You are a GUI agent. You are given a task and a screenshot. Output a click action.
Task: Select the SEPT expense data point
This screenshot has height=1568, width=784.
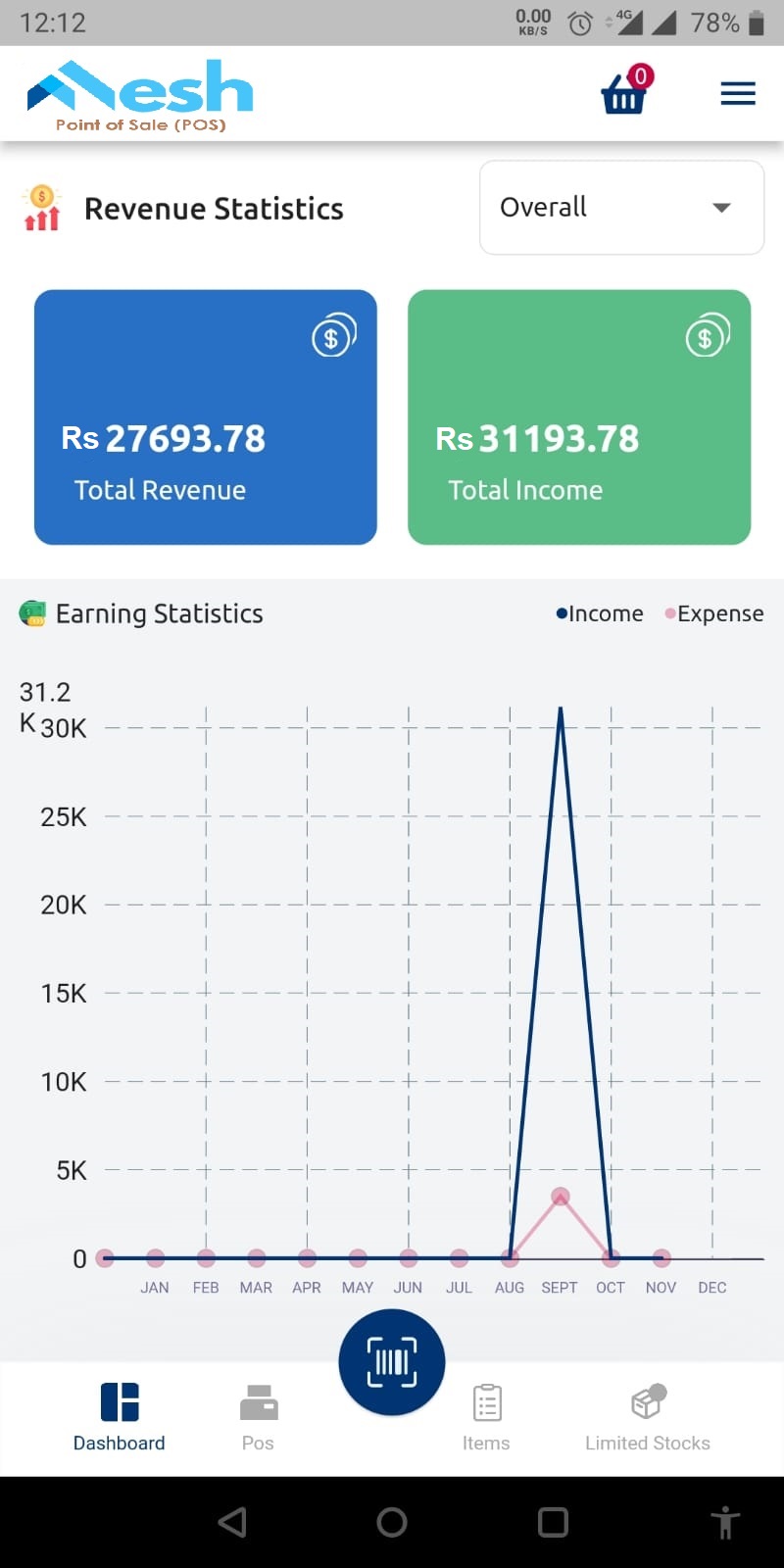[560, 1197]
